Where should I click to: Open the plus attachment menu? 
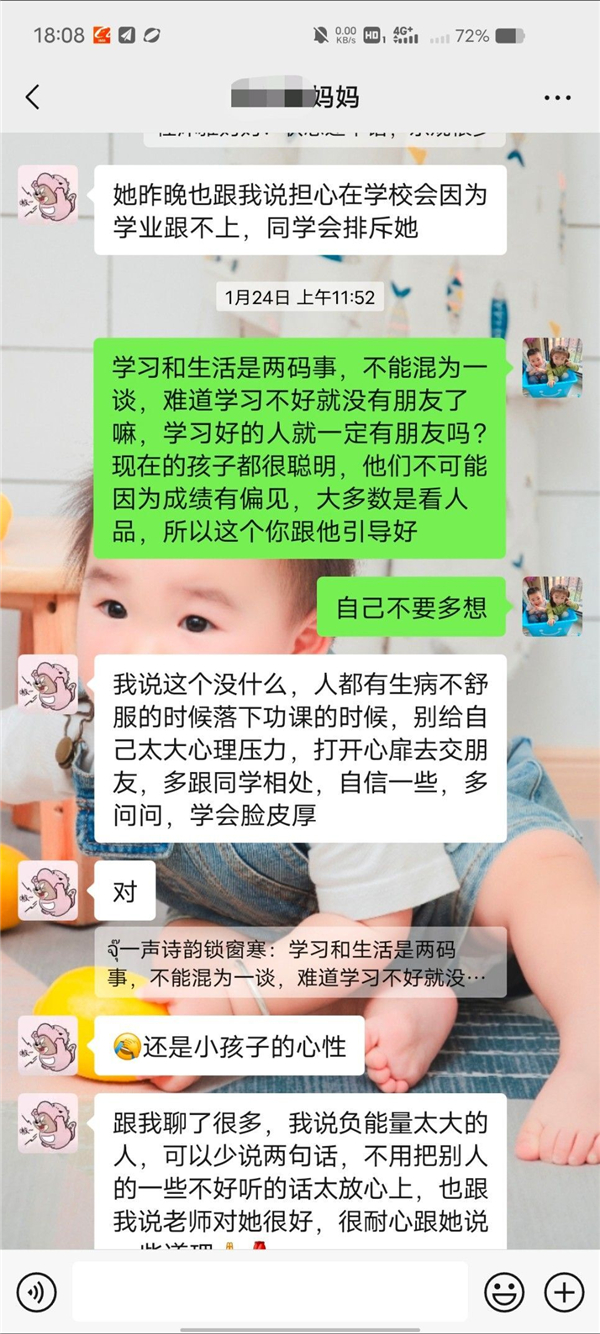tap(564, 1293)
